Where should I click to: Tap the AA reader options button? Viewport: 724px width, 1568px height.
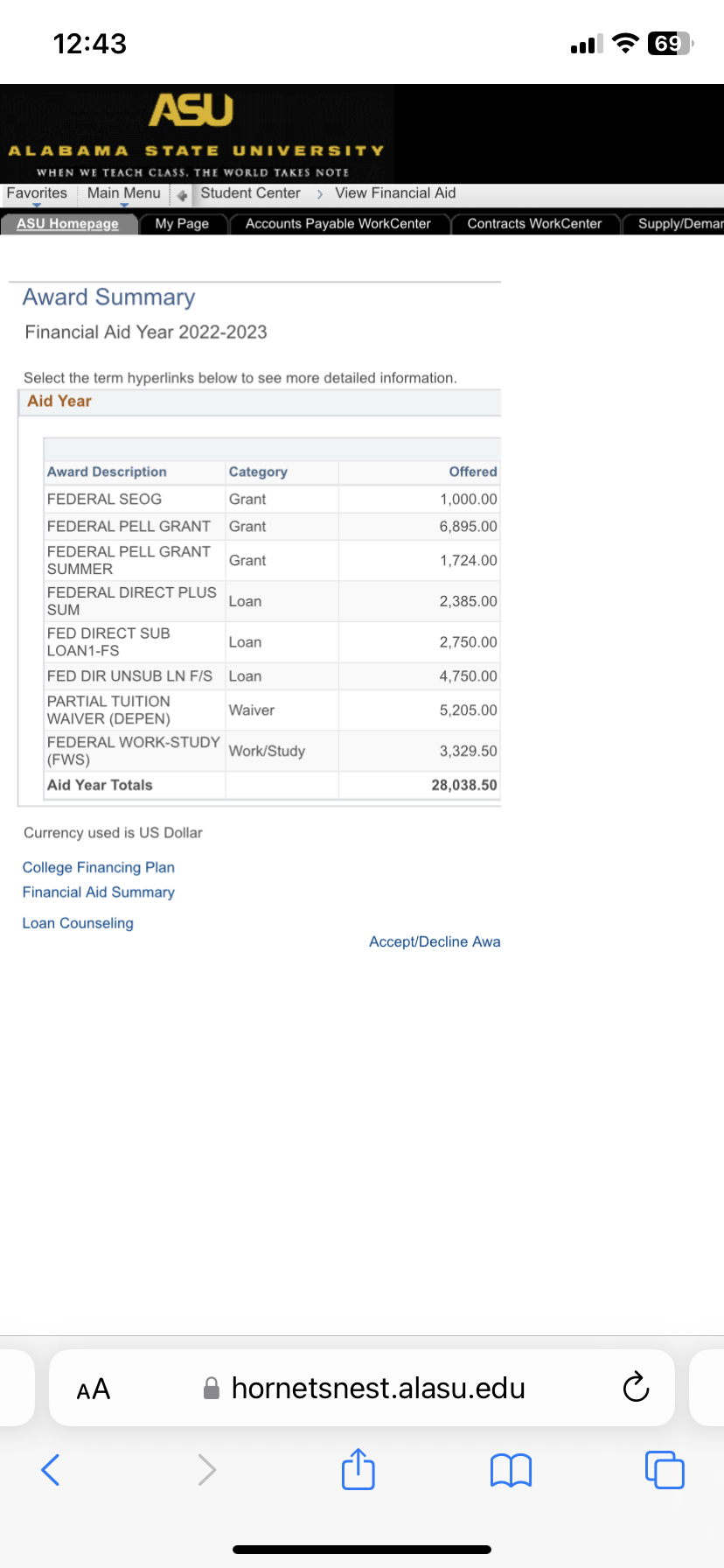tap(94, 1389)
